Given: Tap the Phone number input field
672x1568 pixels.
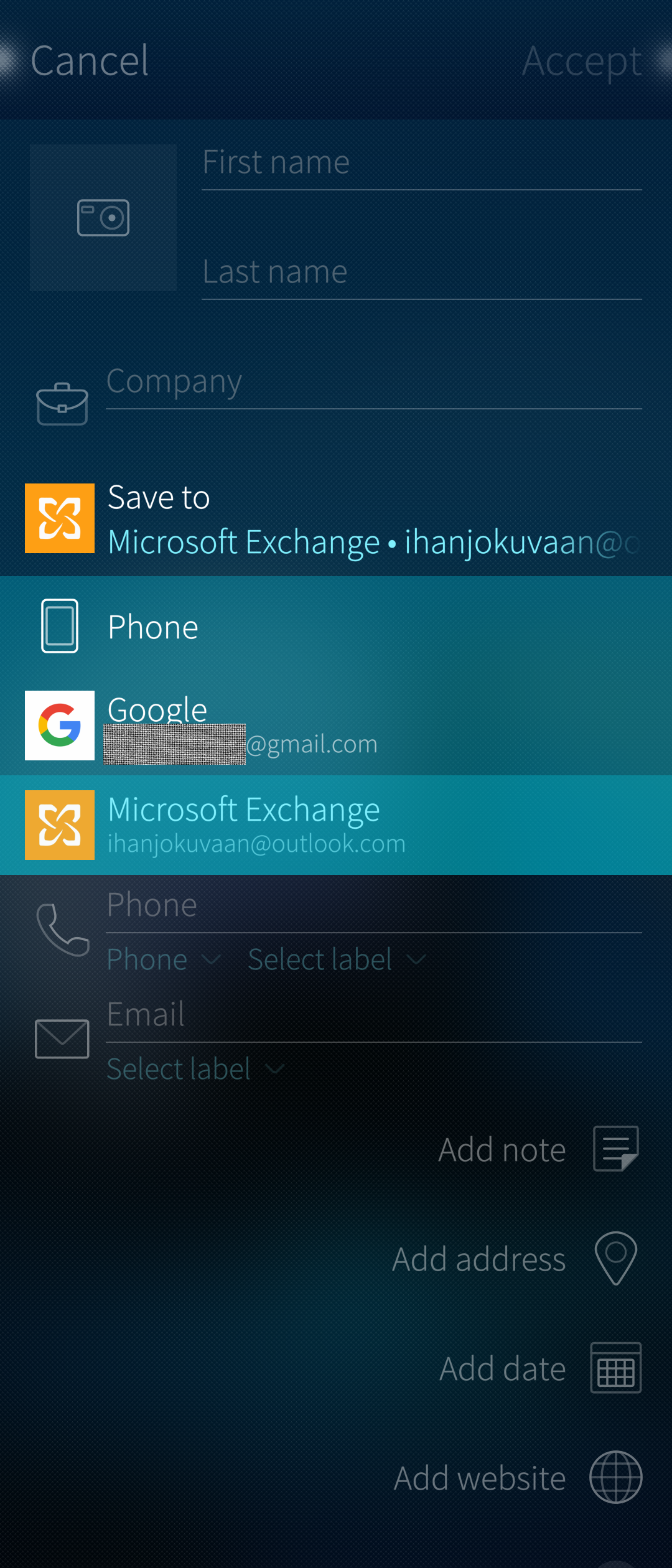Looking at the screenshot, I should 373,906.
